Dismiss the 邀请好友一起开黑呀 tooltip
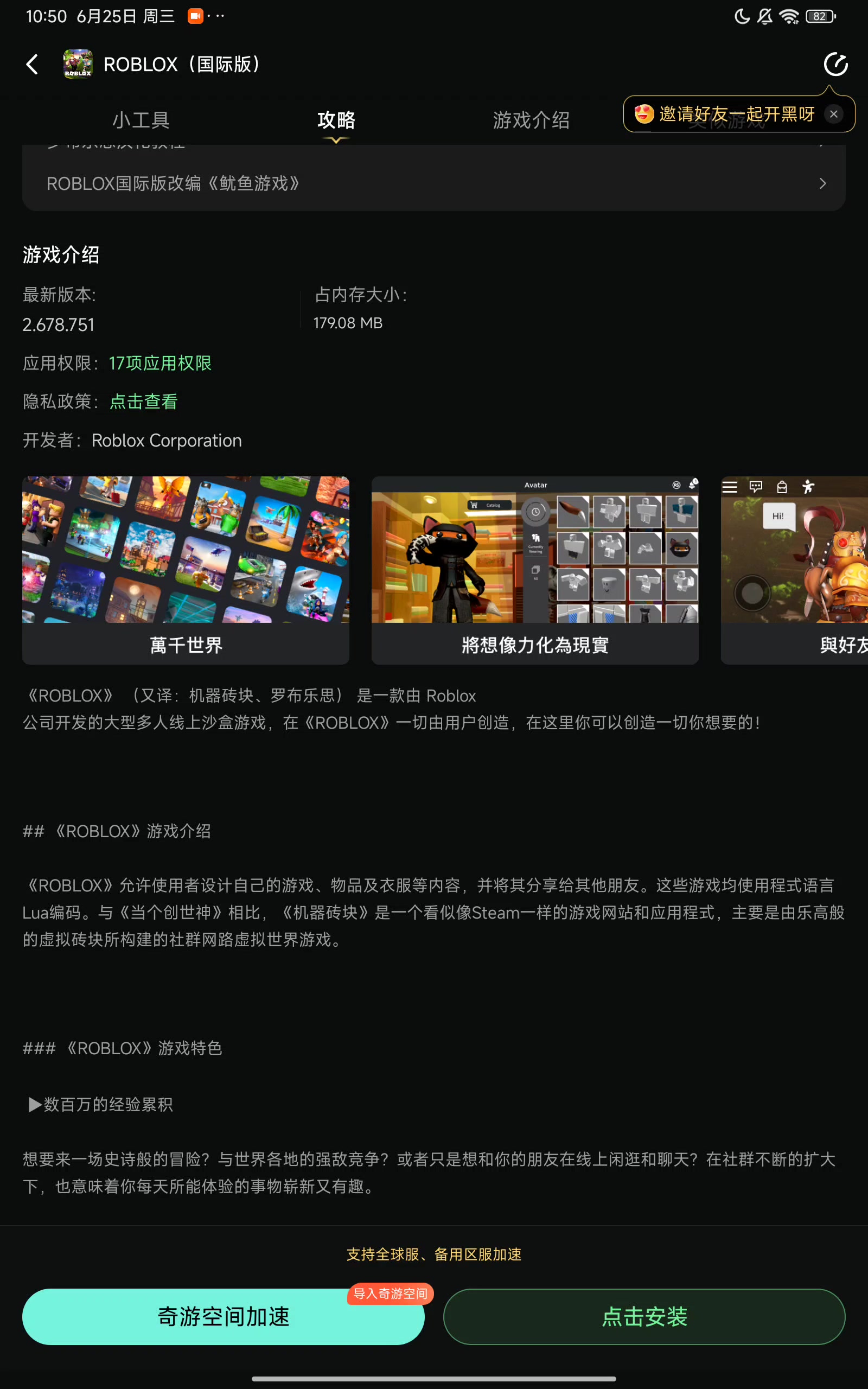 (834, 114)
